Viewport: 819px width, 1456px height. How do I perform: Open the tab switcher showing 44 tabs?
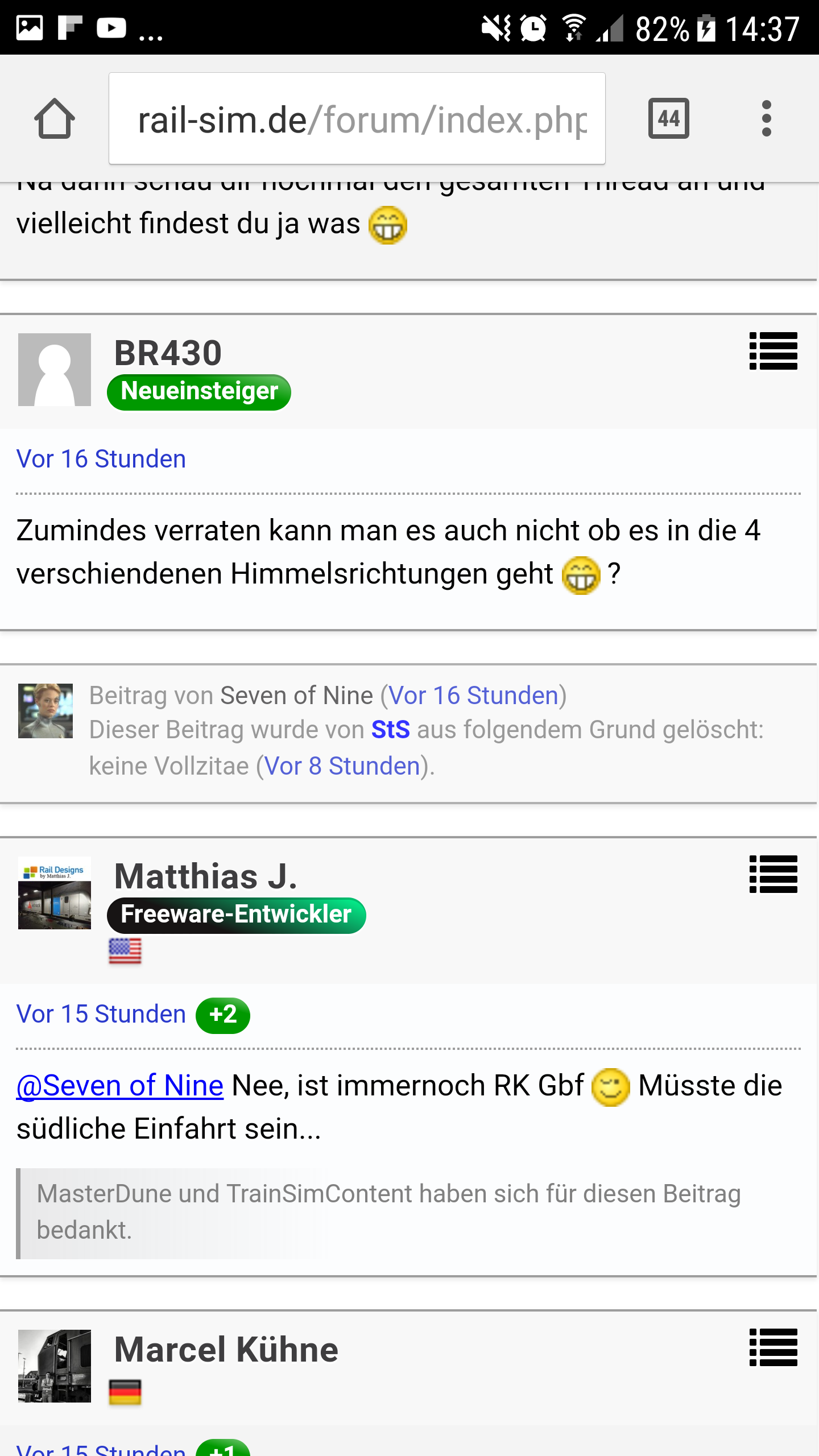click(x=668, y=118)
